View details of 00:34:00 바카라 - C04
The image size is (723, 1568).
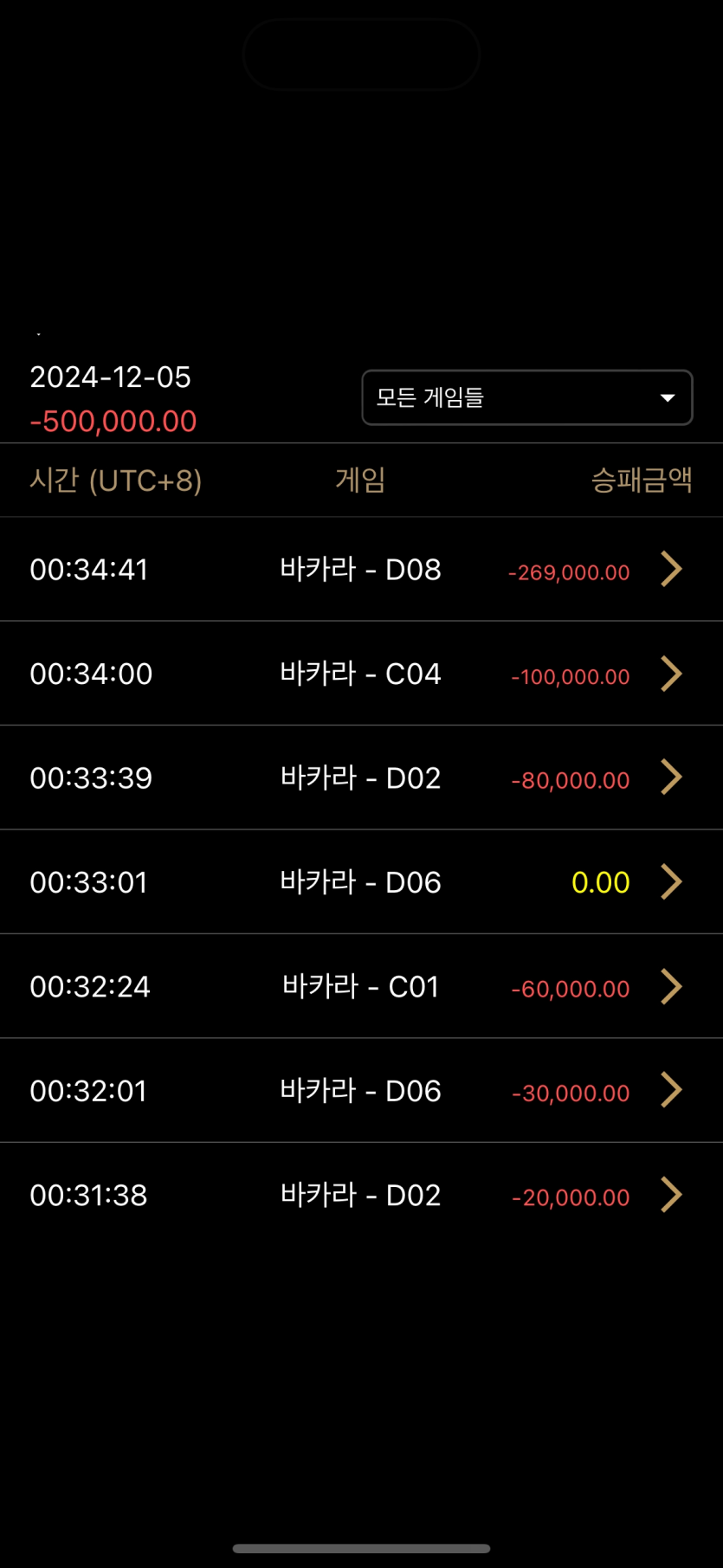[x=361, y=674]
